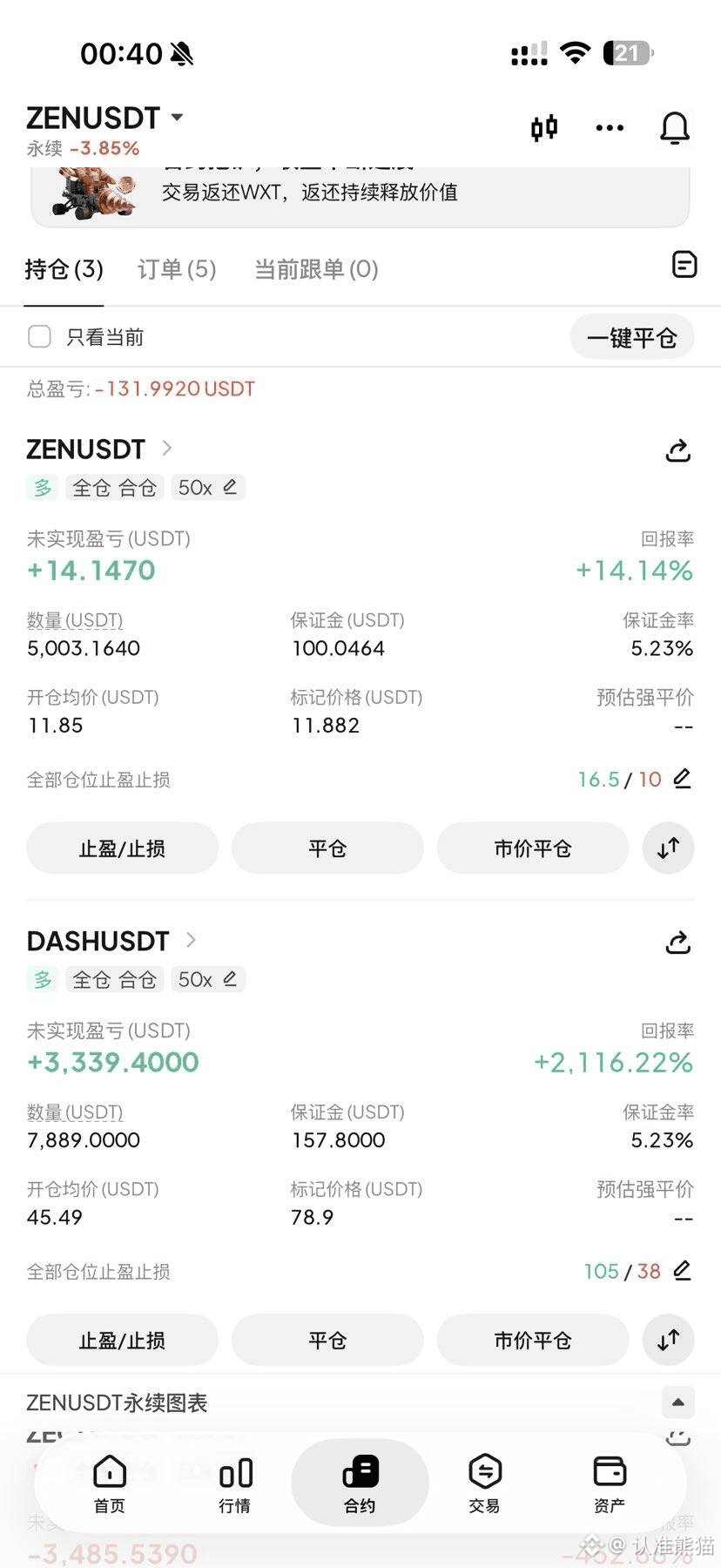
Task: Click the 一键平仓 close-all button
Action: click(x=632, y=336)
